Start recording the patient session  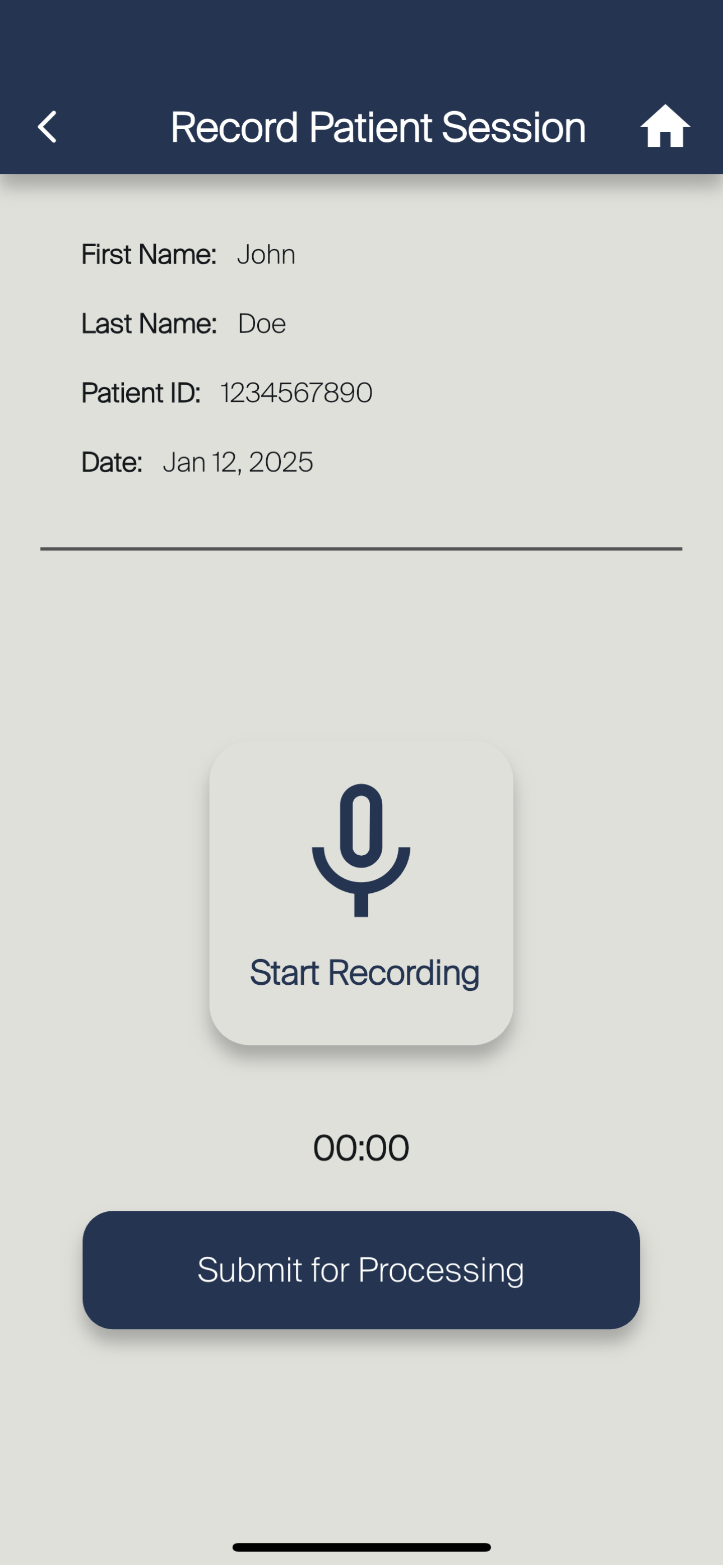[x=361, y=893]
